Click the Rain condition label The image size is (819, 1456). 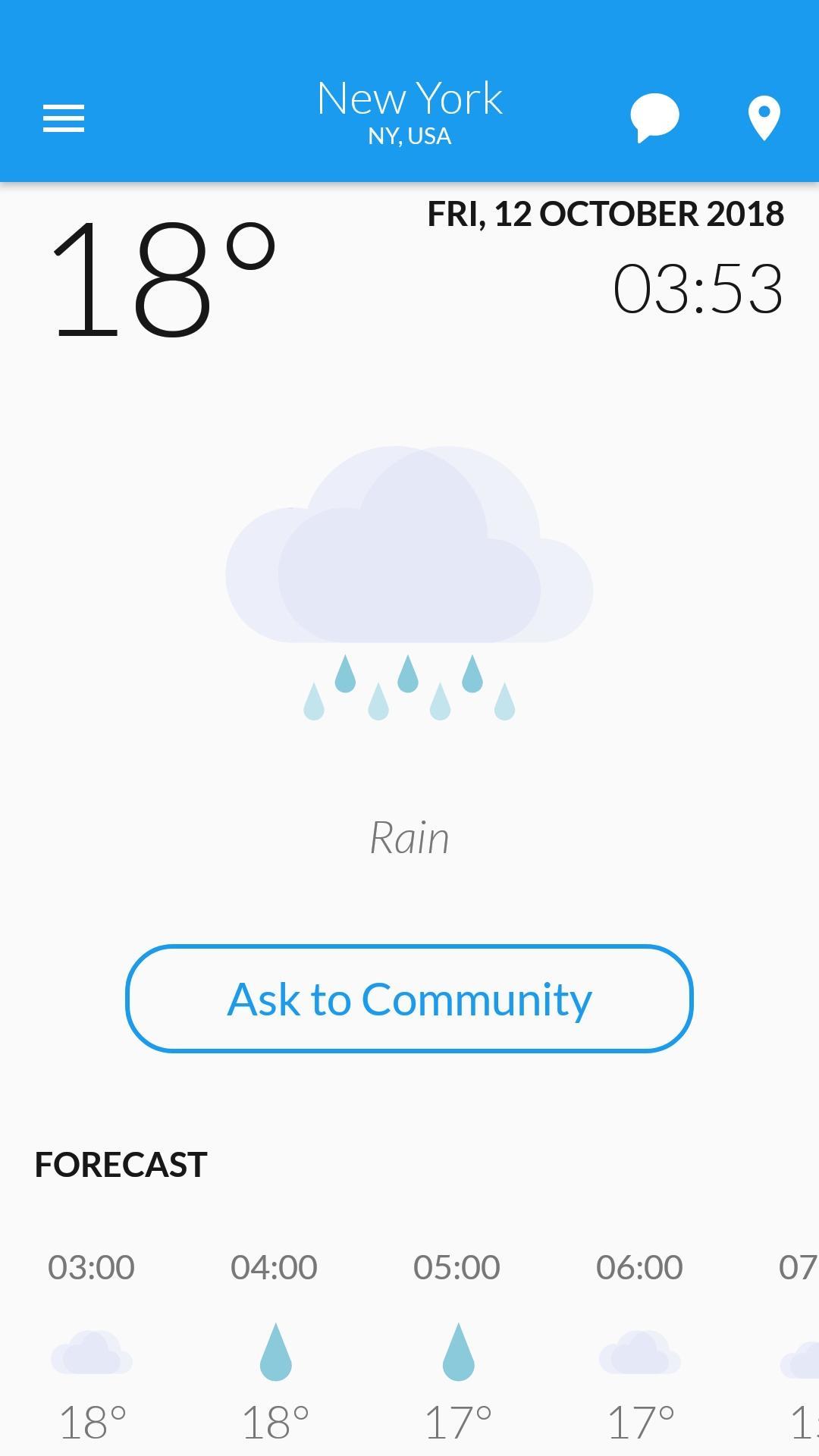pos(409,837)
